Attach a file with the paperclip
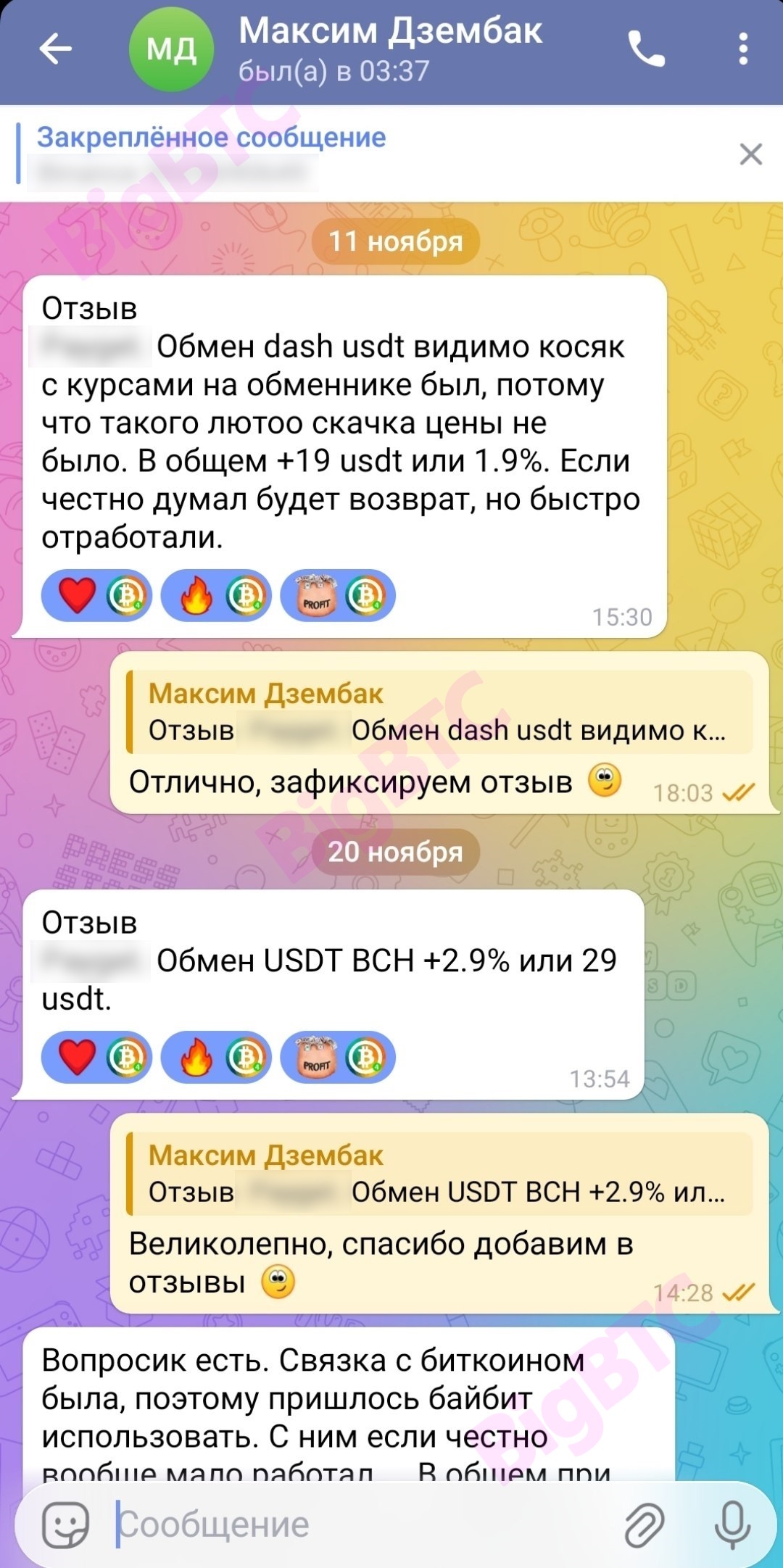Screen dimensions: 783x1568 (x=644, y=1524)
